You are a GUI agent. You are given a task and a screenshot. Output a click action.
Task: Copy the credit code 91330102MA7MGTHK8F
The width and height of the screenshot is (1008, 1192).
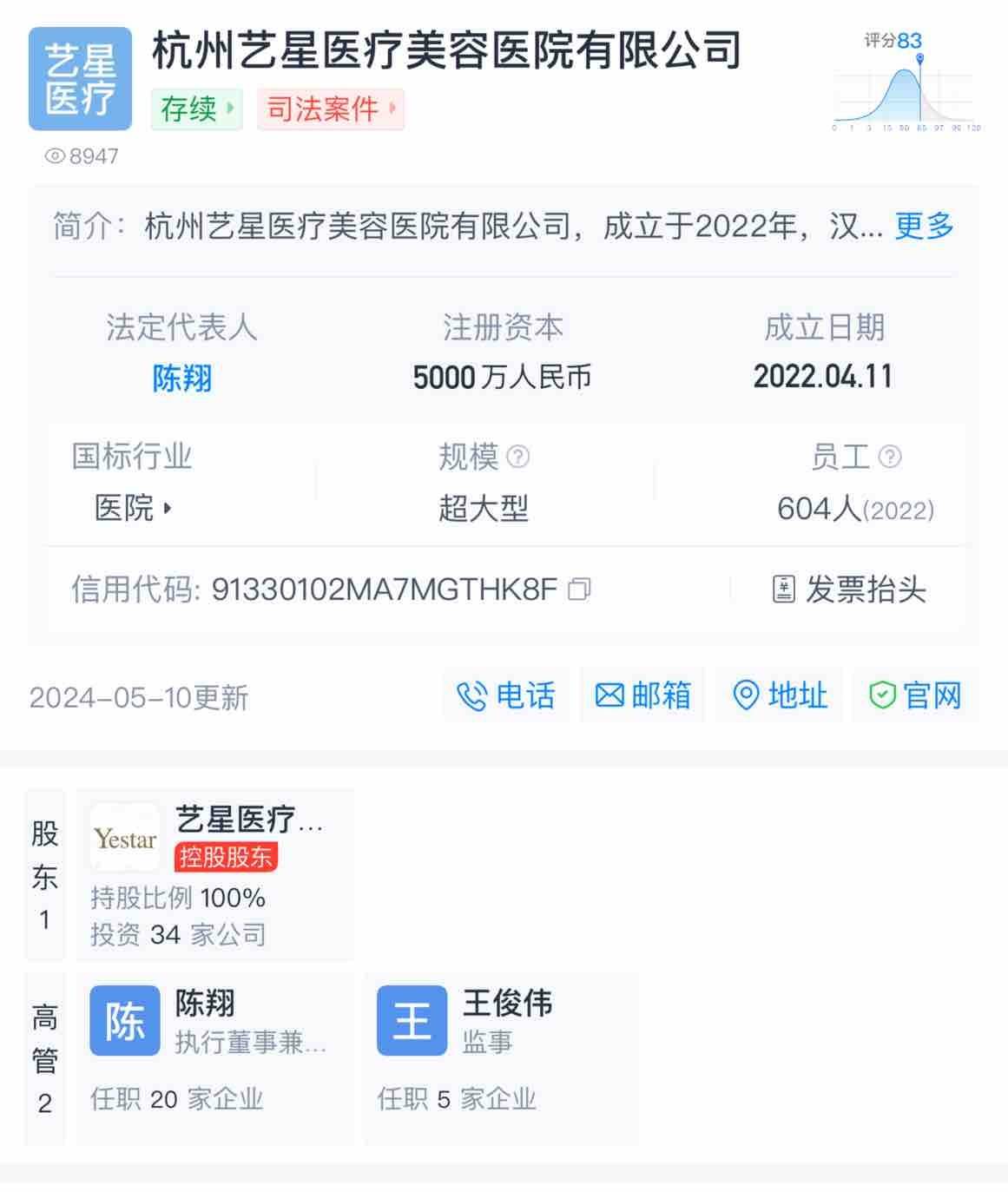pyautogui.click(x=579, y=589)
